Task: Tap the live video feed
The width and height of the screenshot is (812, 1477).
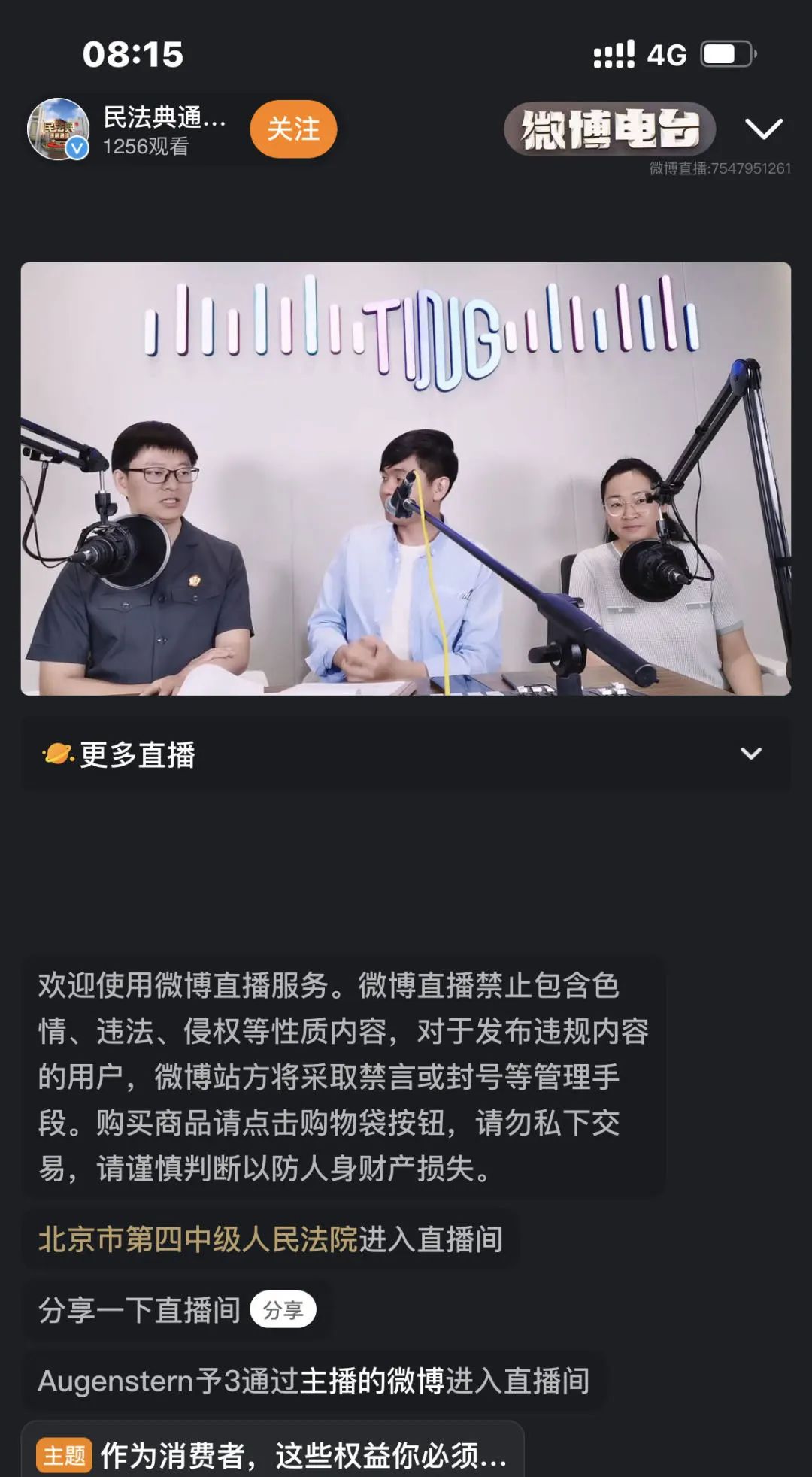Action: click(x=406, y=479)
